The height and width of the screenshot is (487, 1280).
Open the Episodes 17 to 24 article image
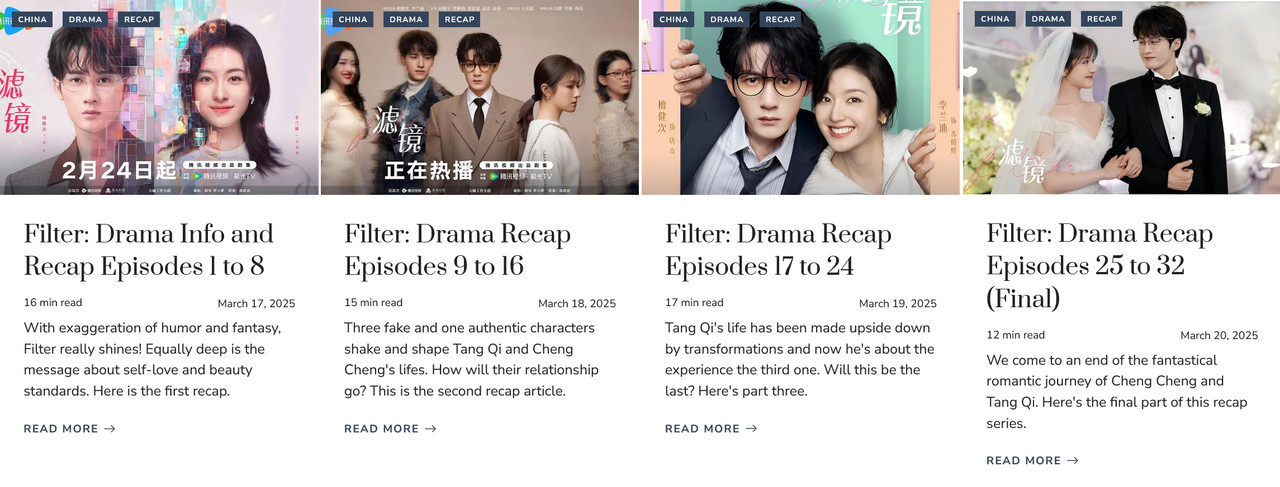coord(800,110)
